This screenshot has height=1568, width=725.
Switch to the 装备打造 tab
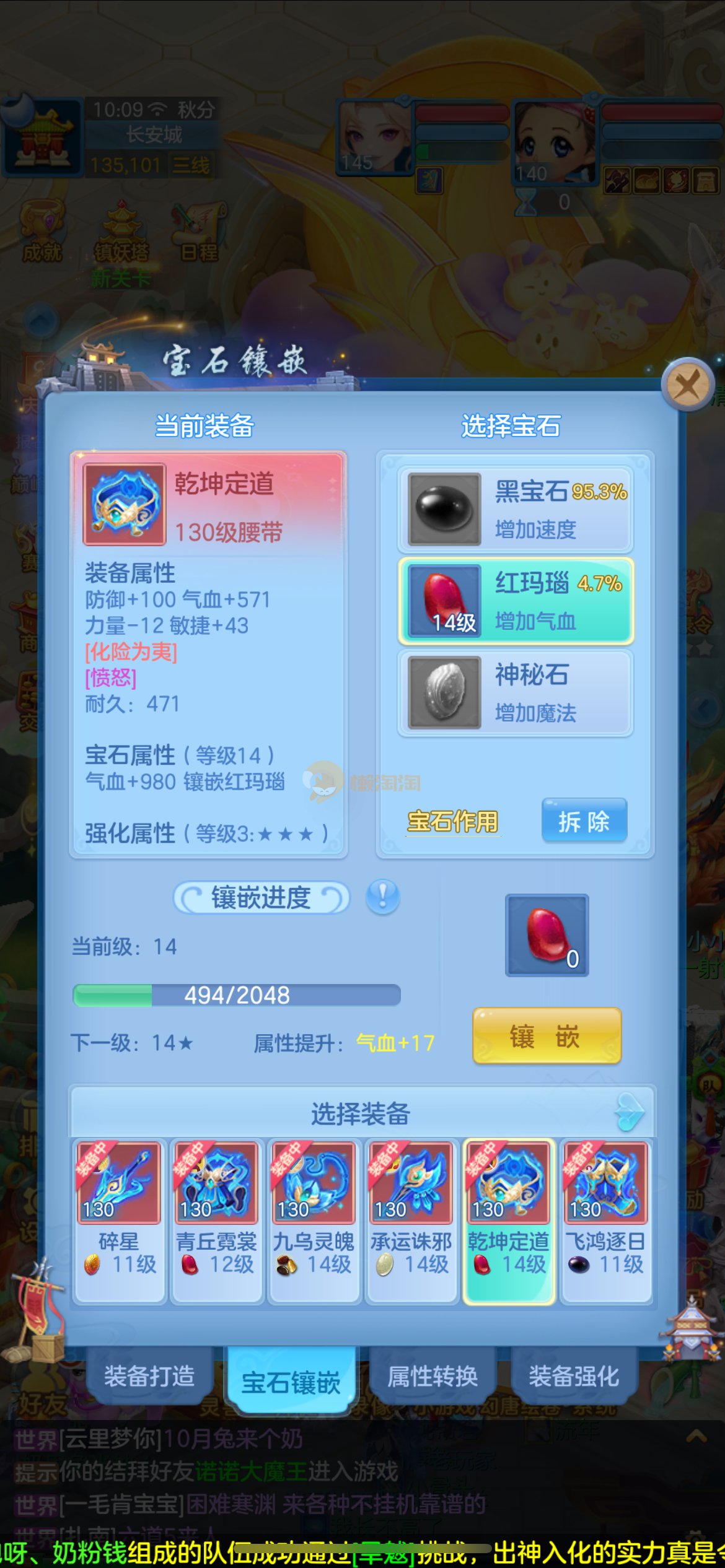coord(149,1376)
